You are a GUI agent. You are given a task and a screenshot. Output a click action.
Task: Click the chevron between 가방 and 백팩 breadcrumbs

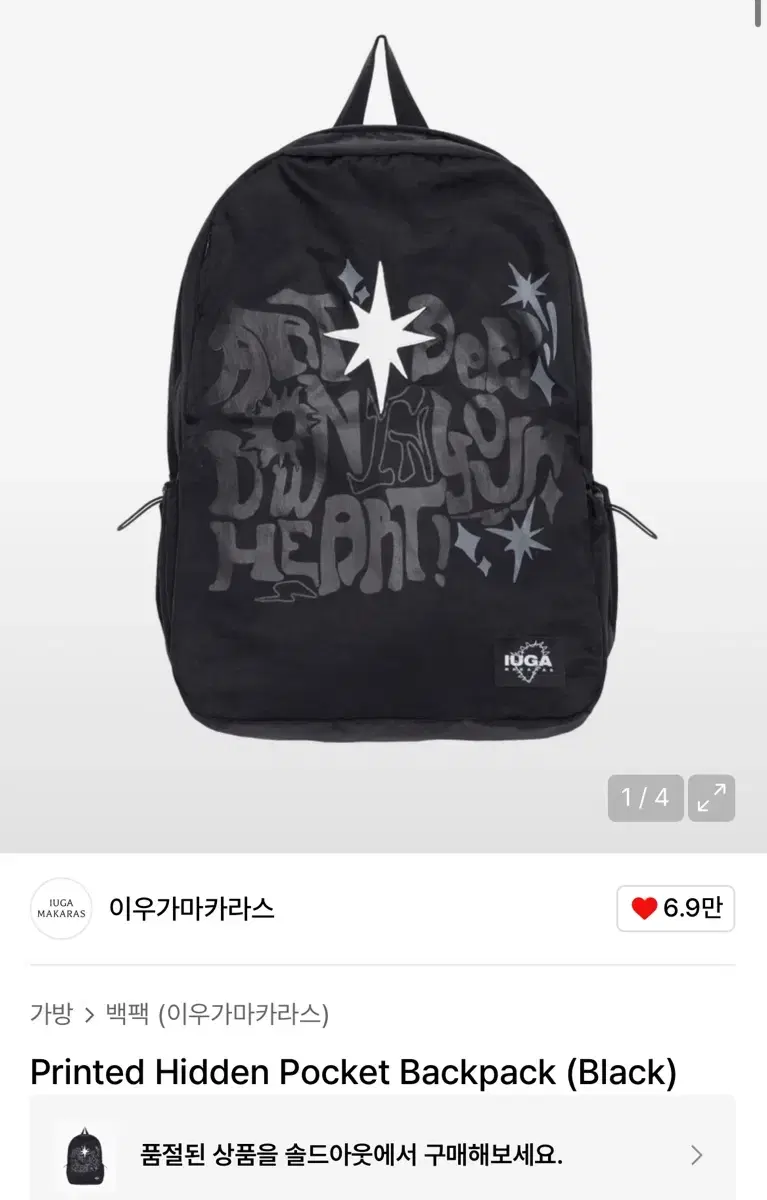click(x=90, y=1012)
